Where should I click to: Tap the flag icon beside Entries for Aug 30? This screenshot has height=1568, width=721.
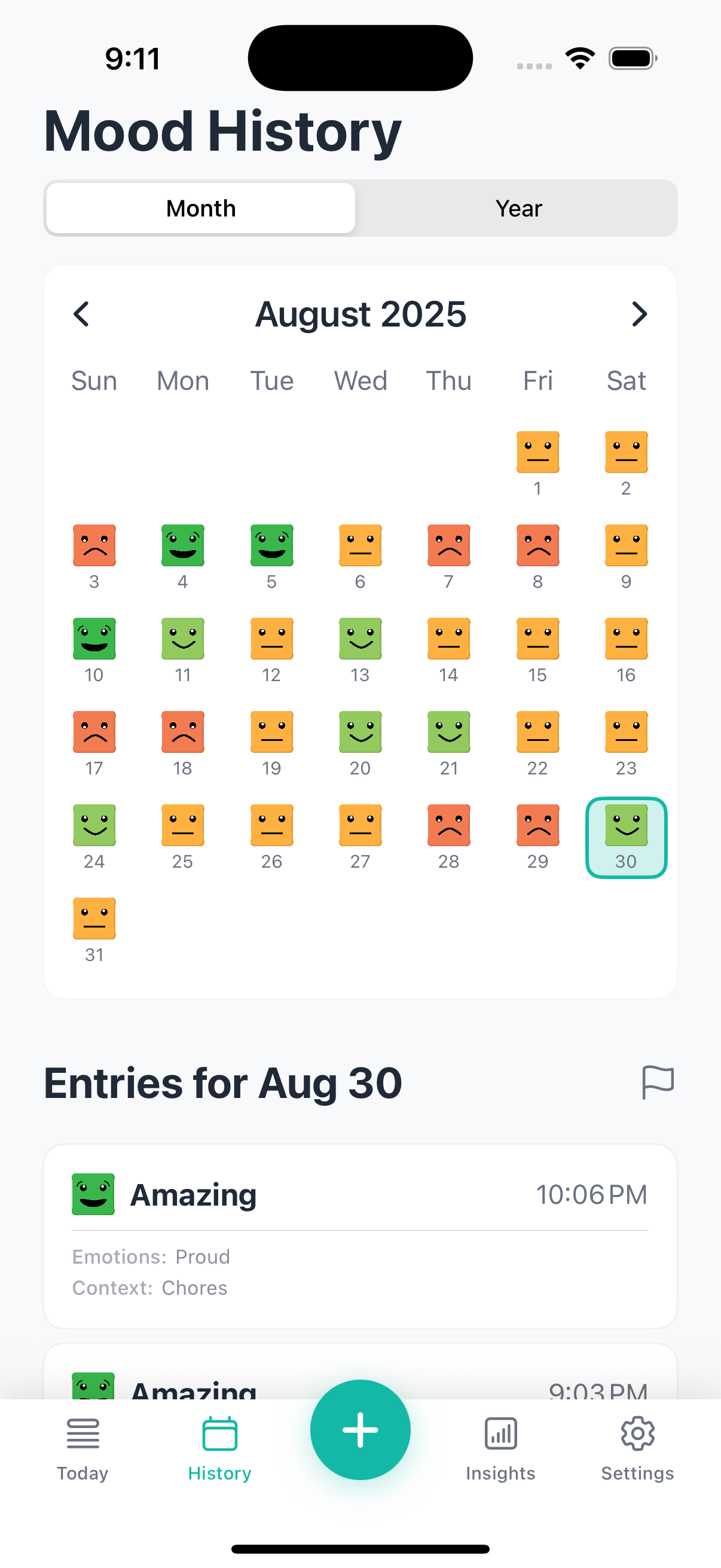tap(657, 1082)
